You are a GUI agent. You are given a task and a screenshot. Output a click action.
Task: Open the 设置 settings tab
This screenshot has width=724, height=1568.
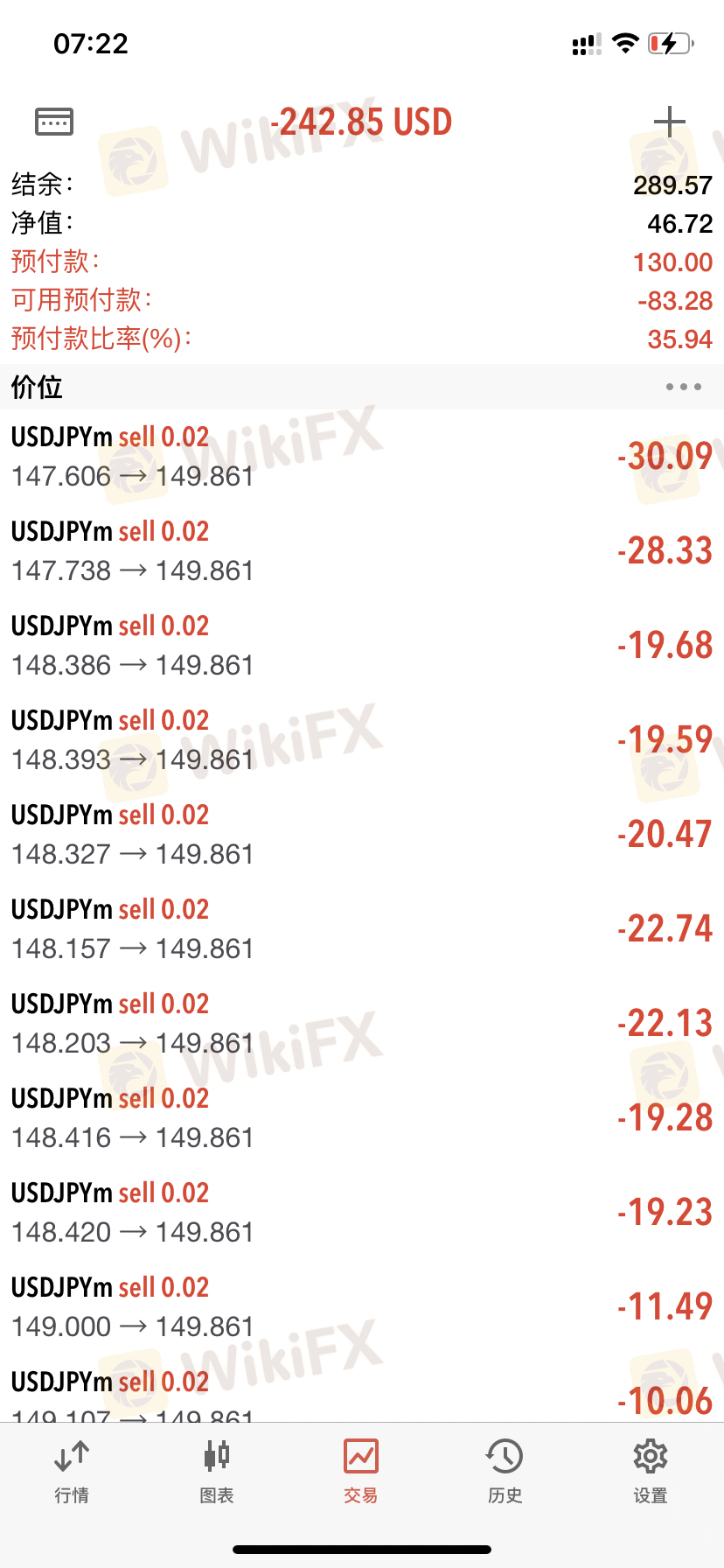pyautogui.click(x=651, y=1472)
